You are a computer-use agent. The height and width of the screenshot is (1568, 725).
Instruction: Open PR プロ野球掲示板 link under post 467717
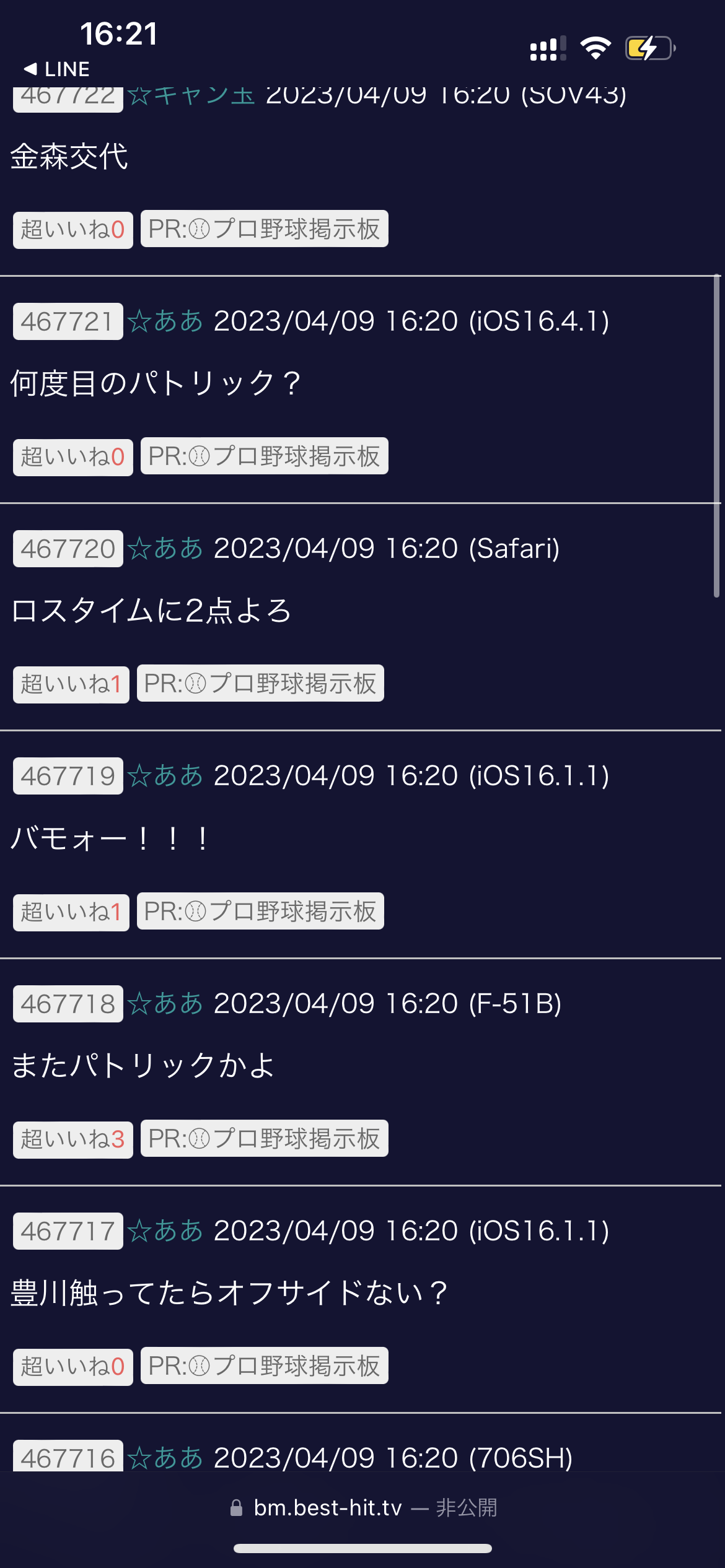point(264,1366)
